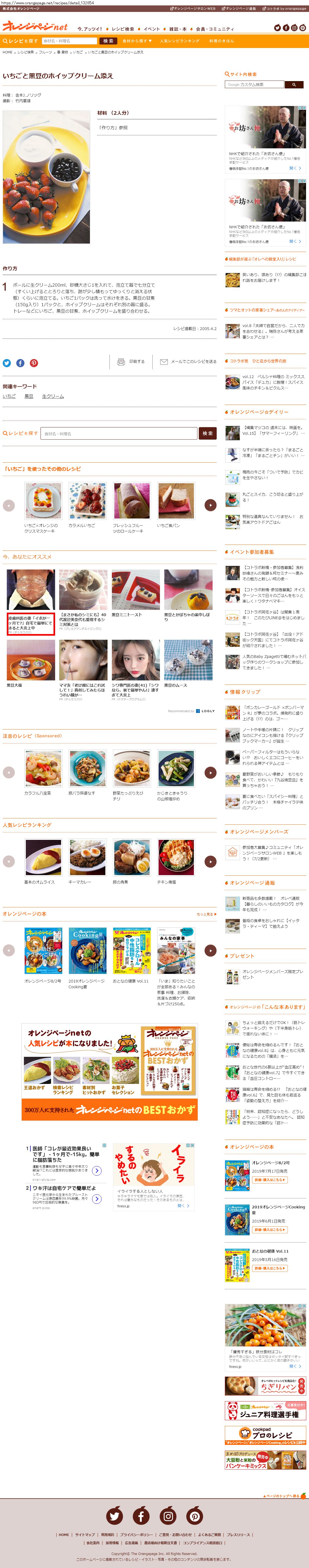Tap the site search button beside Google カスタム検索
The height and width of the screenshot is (1568, 309).
[x=294, y=85]
